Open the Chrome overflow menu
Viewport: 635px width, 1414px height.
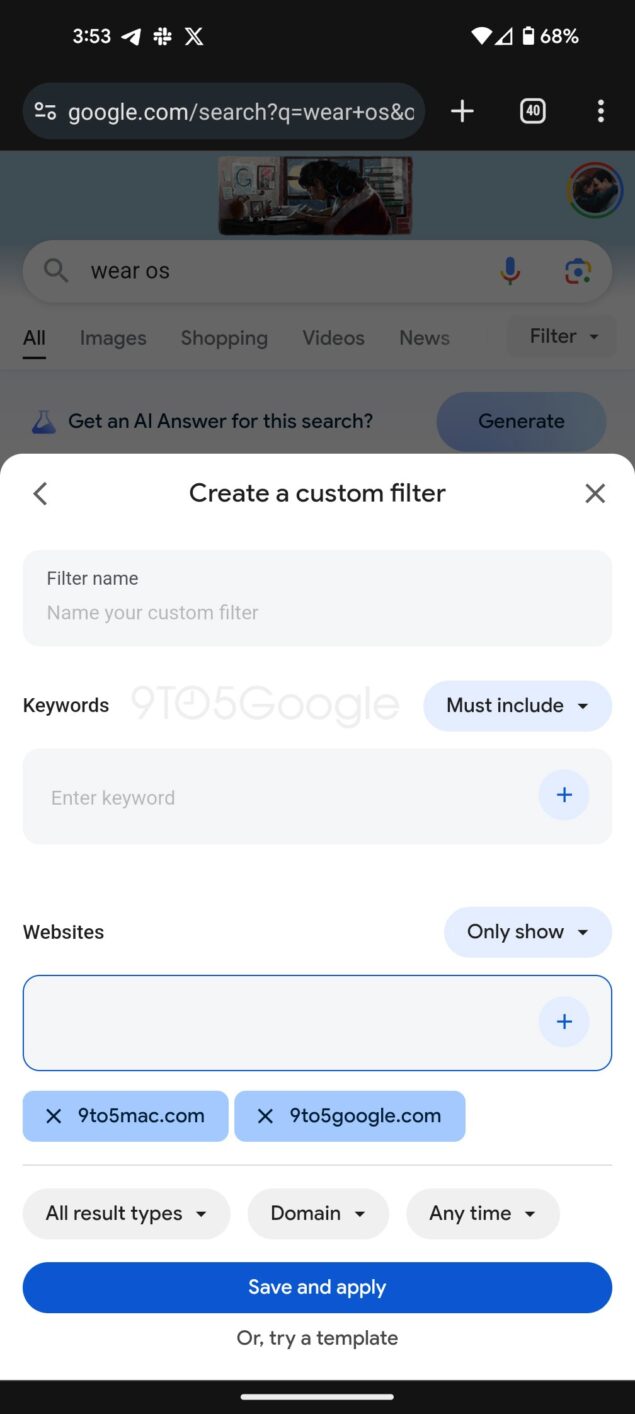(600, 111)
